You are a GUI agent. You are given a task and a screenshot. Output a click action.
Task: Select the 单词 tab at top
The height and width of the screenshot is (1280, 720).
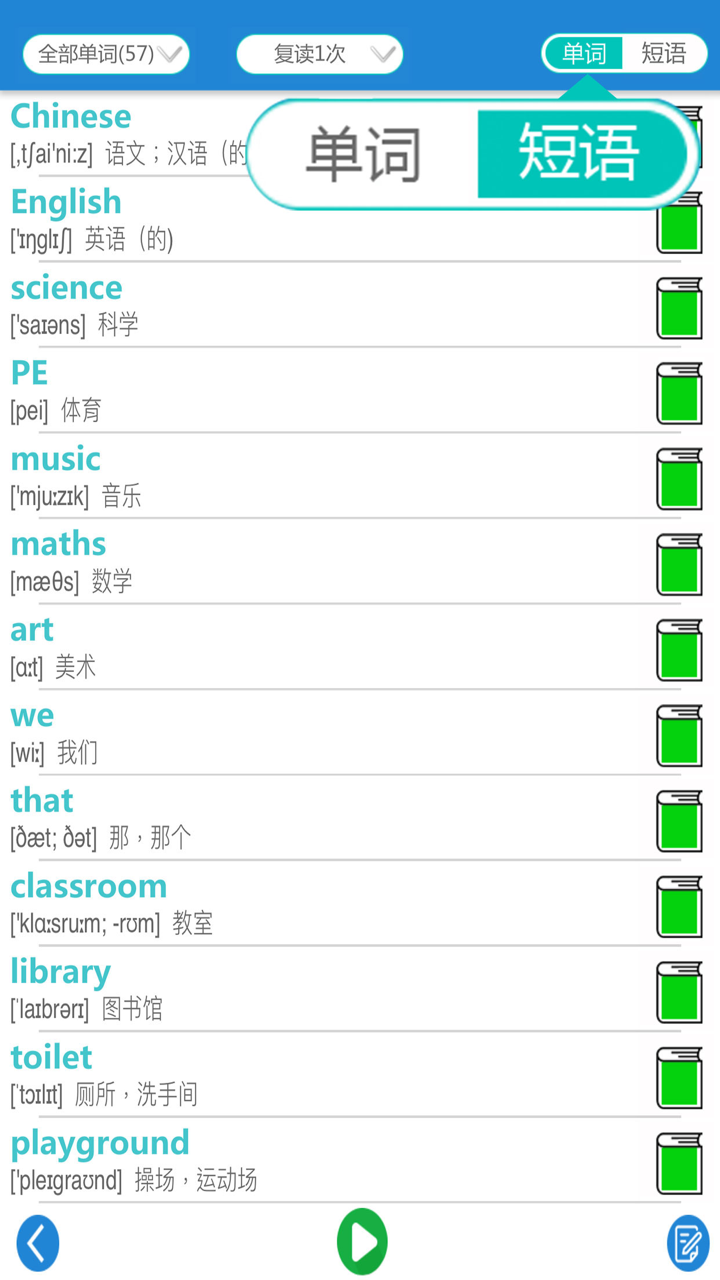point(583,54)
